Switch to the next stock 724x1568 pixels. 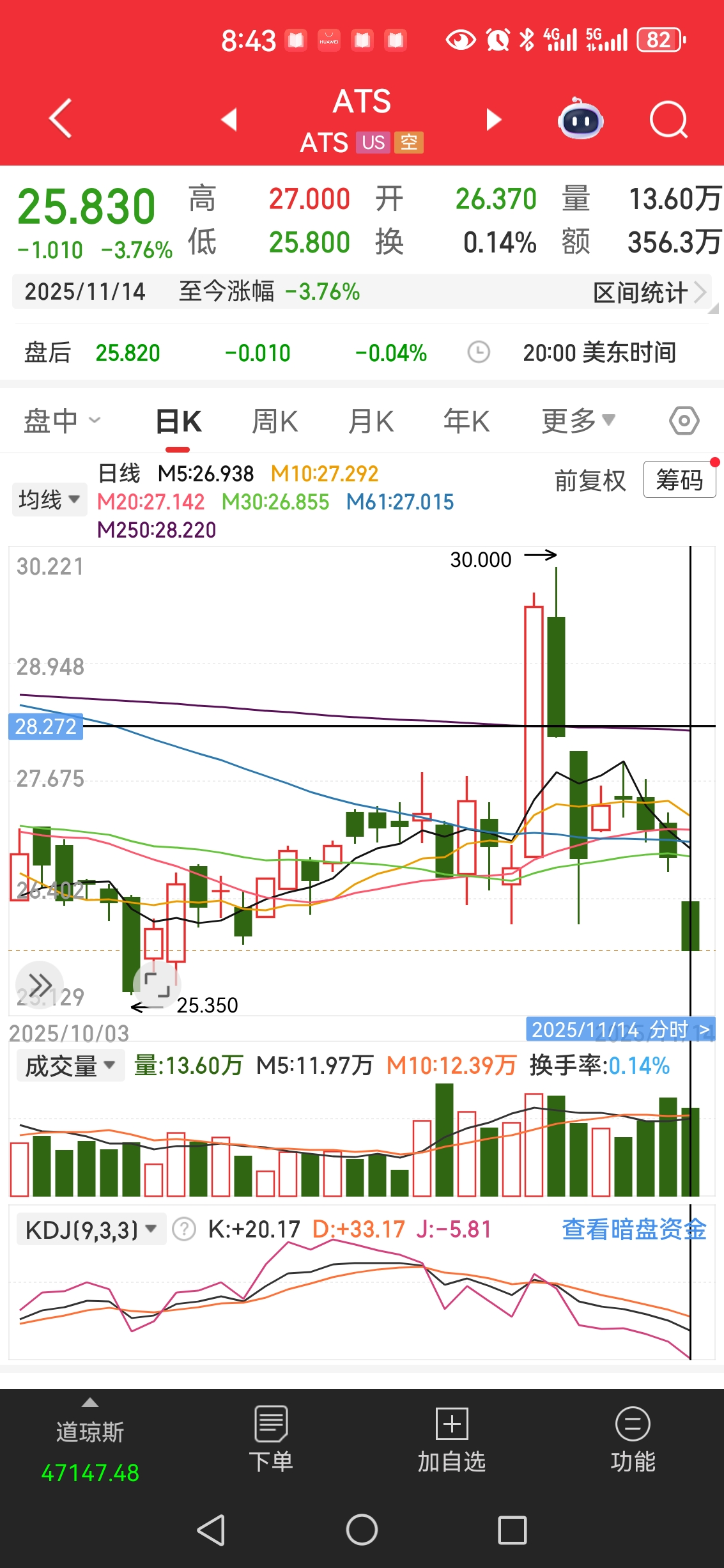click(x=493, y=120)
